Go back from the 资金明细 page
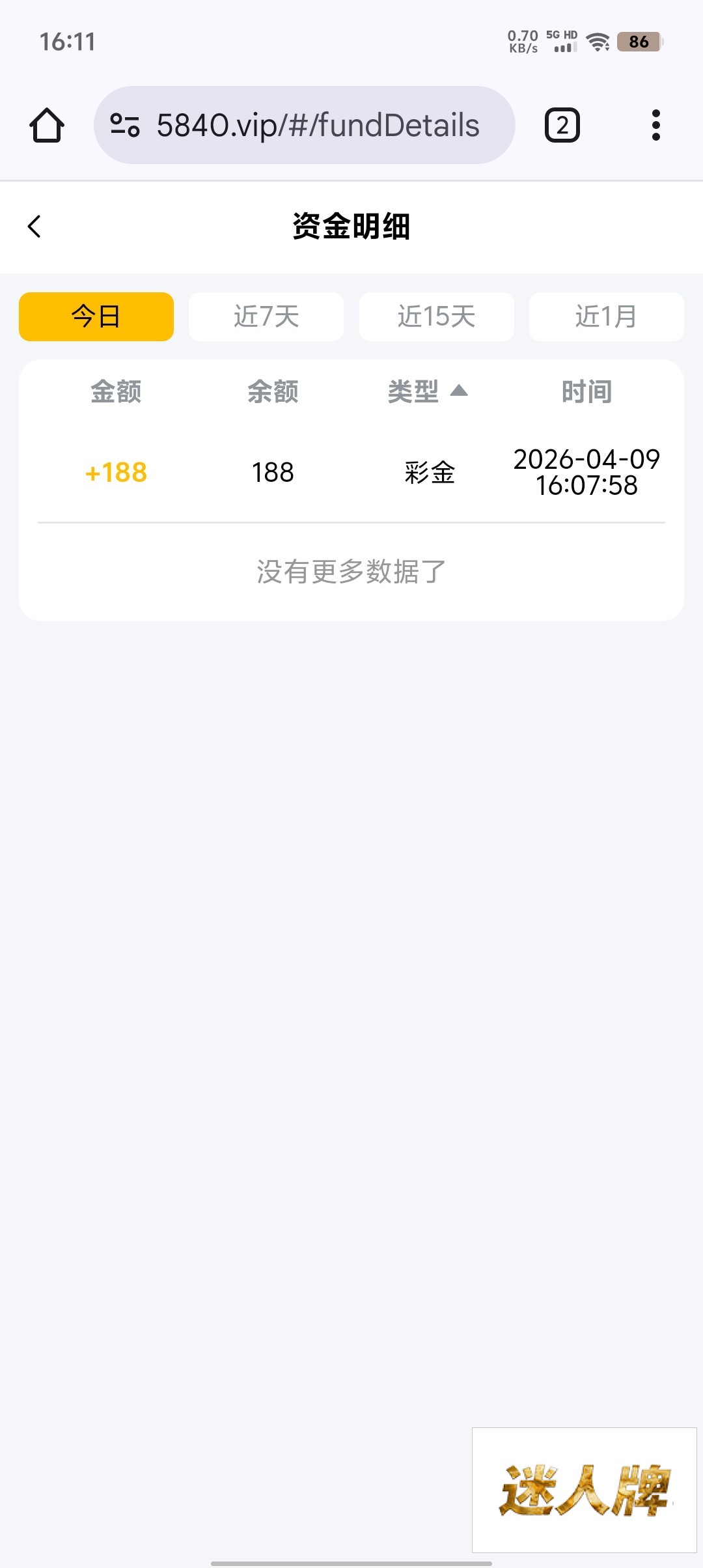This screenshot has height=1568, width=703. (34, 227)
